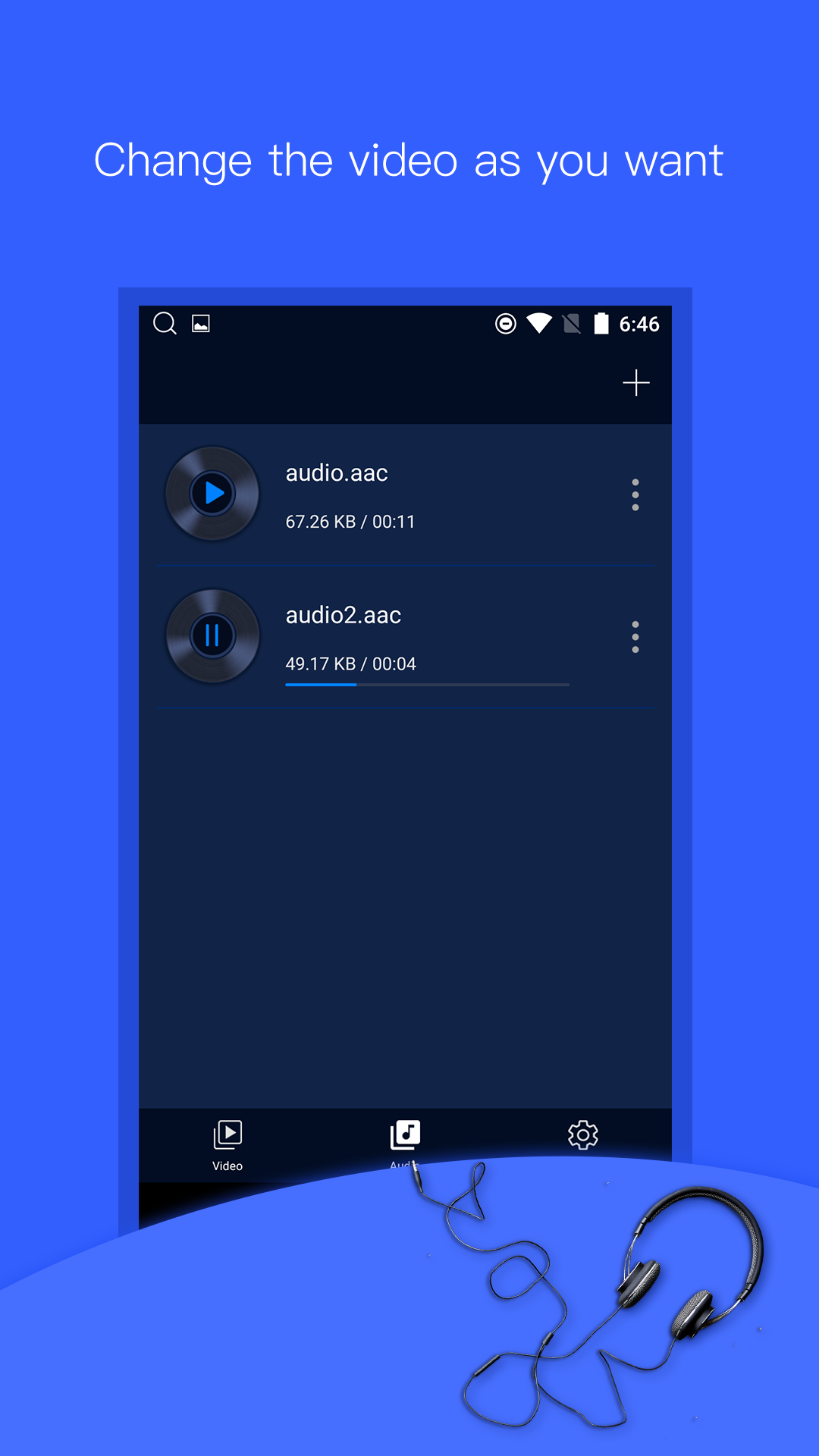
Task: Stay on the Audio tab
Action: (405, 1141)
